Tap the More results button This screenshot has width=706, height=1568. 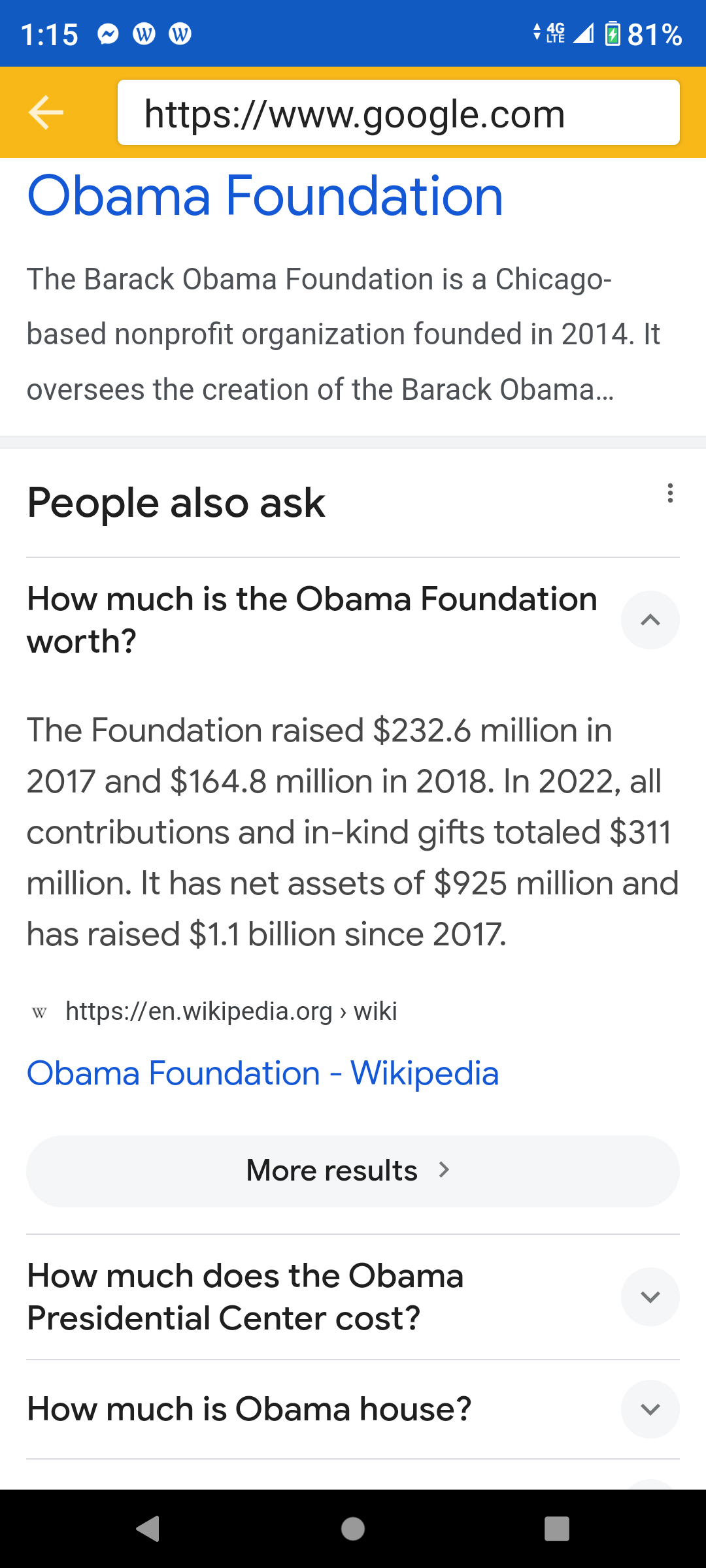coord(352,1171)
